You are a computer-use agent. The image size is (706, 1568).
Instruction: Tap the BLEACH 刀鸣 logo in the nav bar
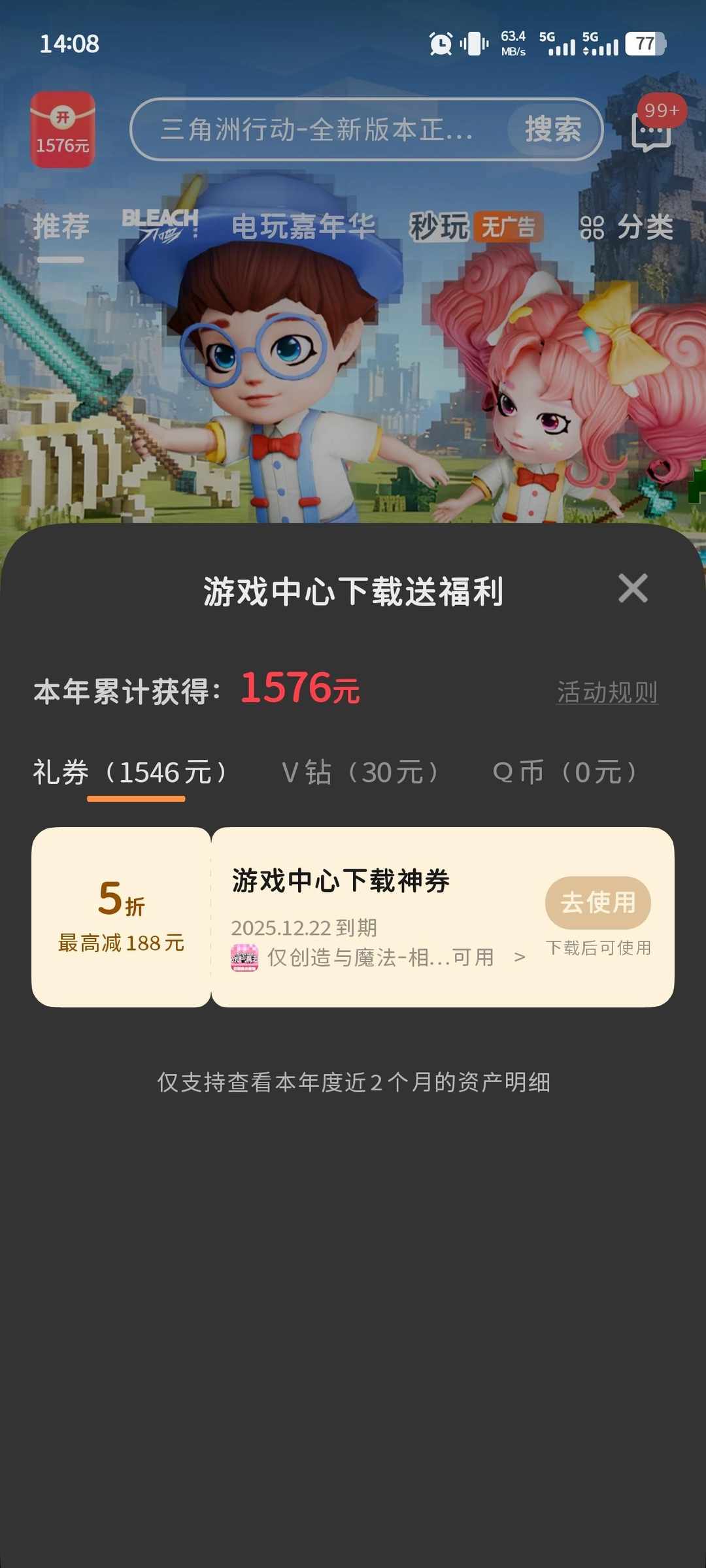tap(160, 224)
